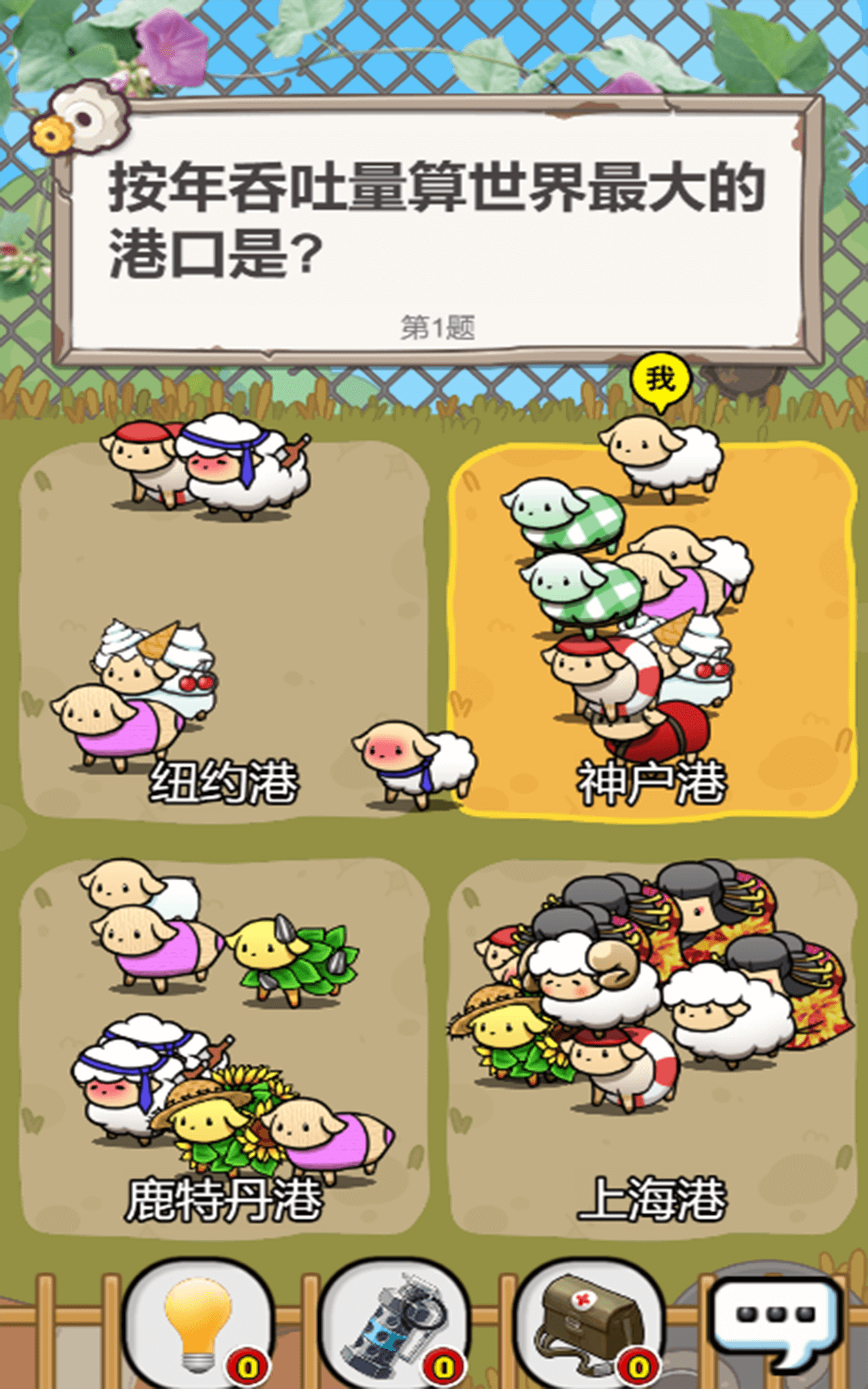Choose 神户港 as the answer
This screenshot has height=1389, width=868.
tap(651, 631)
